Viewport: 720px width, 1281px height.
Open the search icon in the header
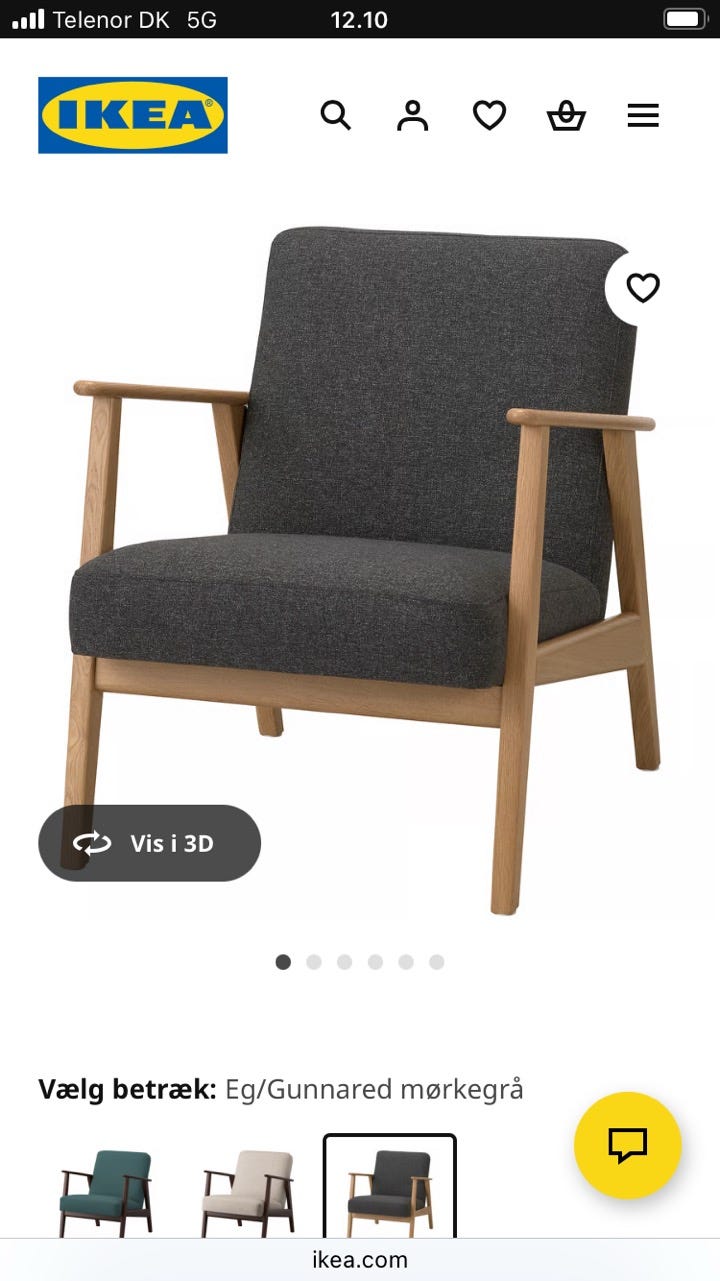[x=336, y=116]
